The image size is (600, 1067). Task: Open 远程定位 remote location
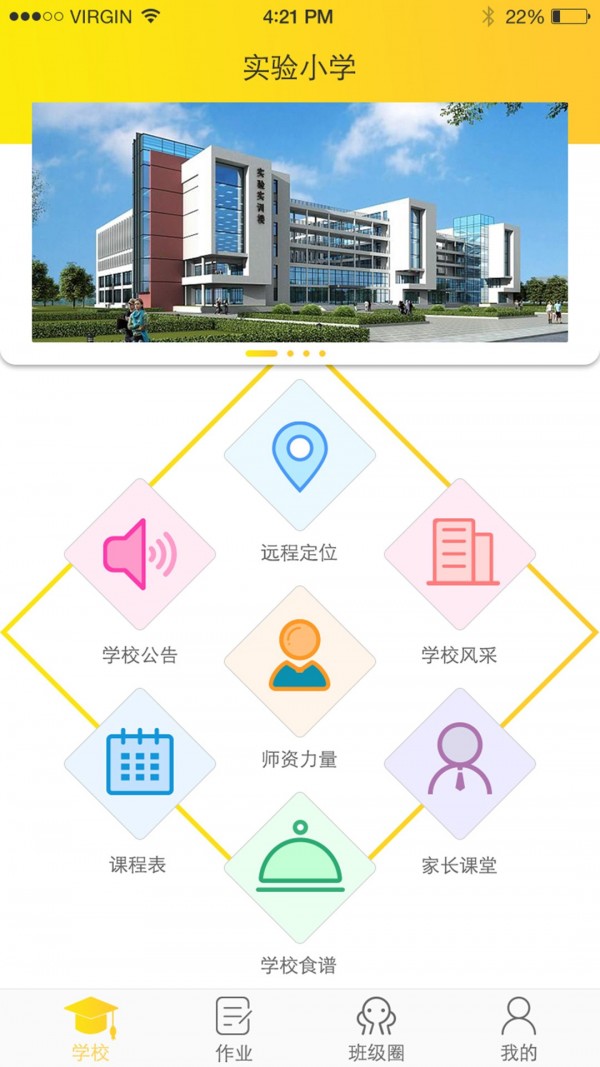point(300,456)
